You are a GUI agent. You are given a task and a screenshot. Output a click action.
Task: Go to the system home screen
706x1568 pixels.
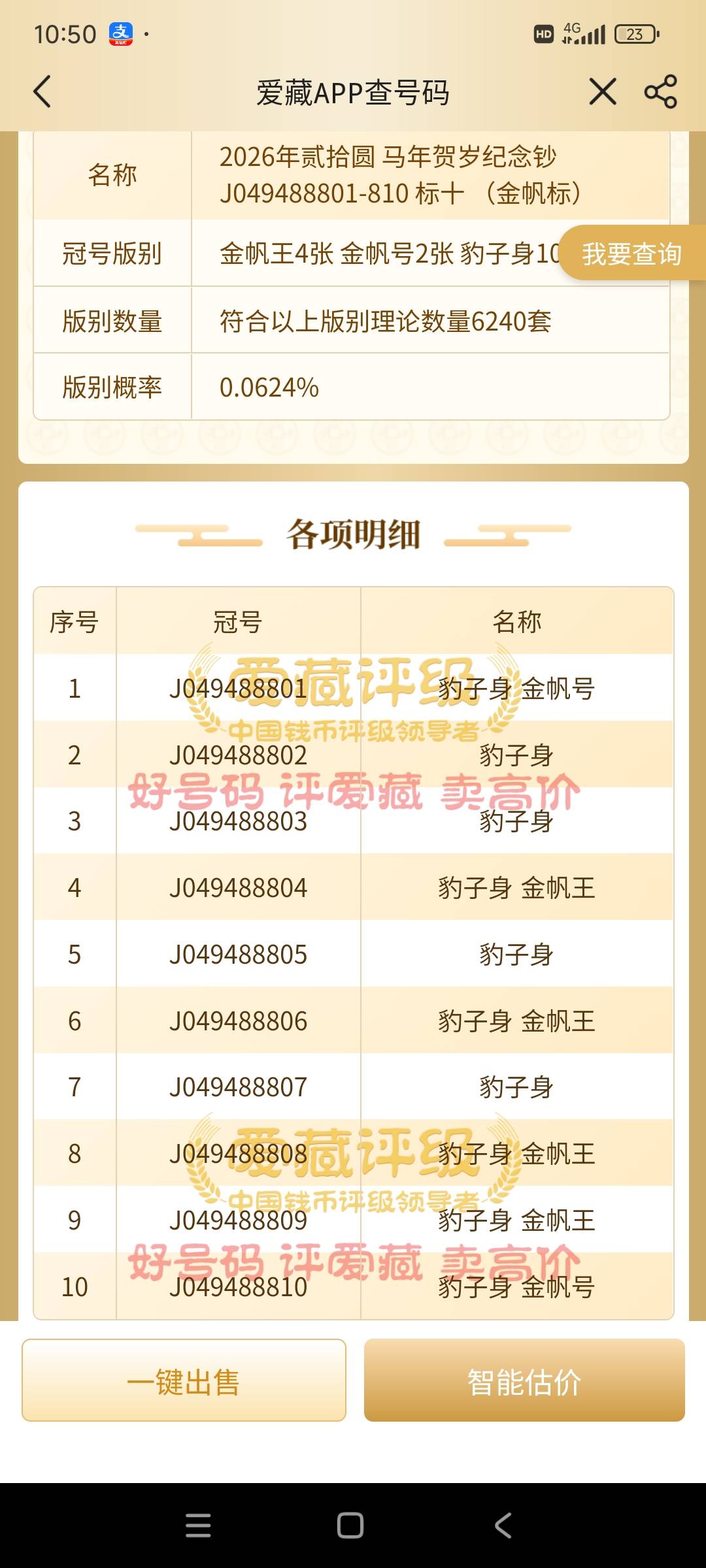coord(350,1526)
